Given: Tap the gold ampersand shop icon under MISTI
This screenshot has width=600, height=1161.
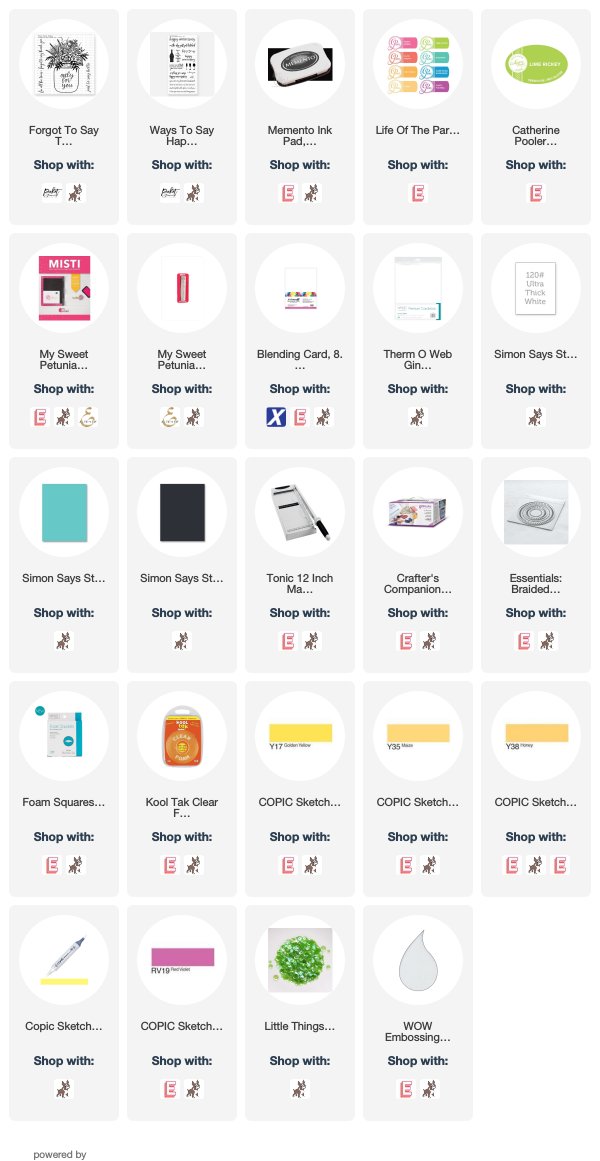Looking at the screenshot, I should tap(87, 417).
